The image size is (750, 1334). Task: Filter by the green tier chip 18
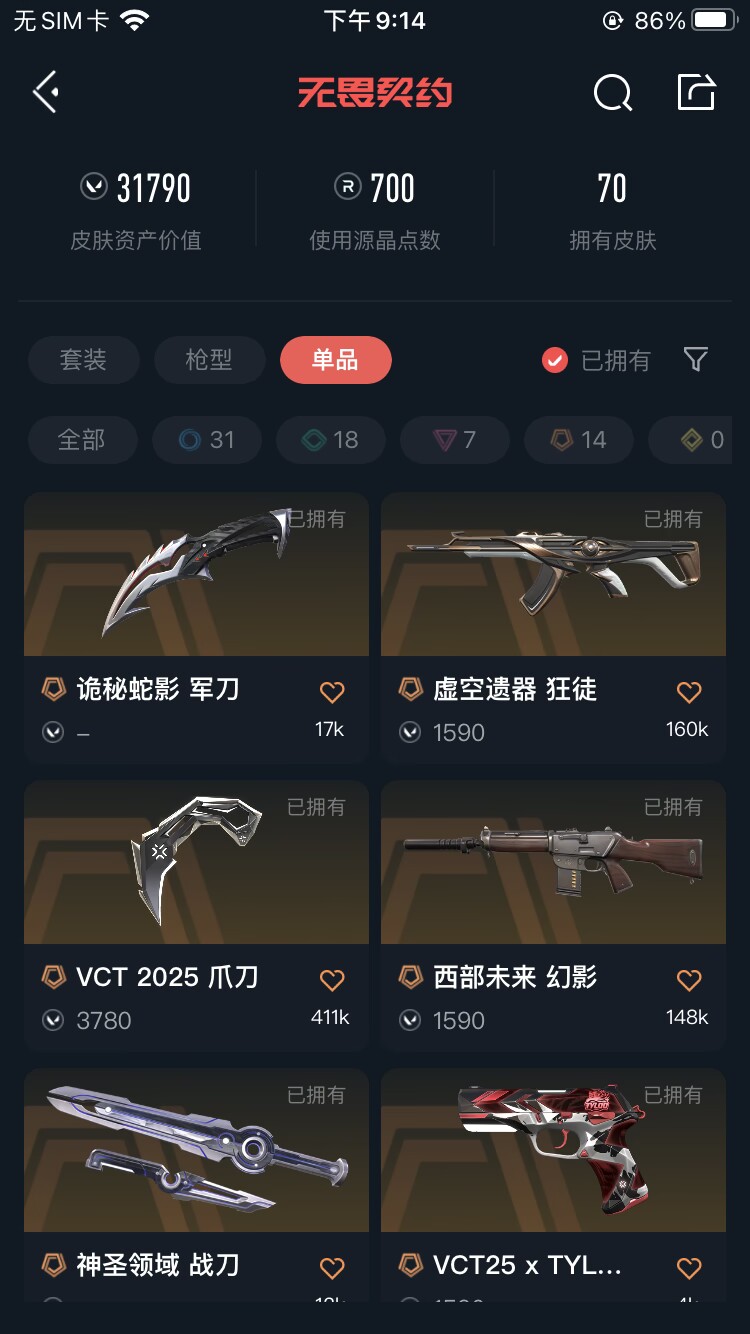point(331,440)
